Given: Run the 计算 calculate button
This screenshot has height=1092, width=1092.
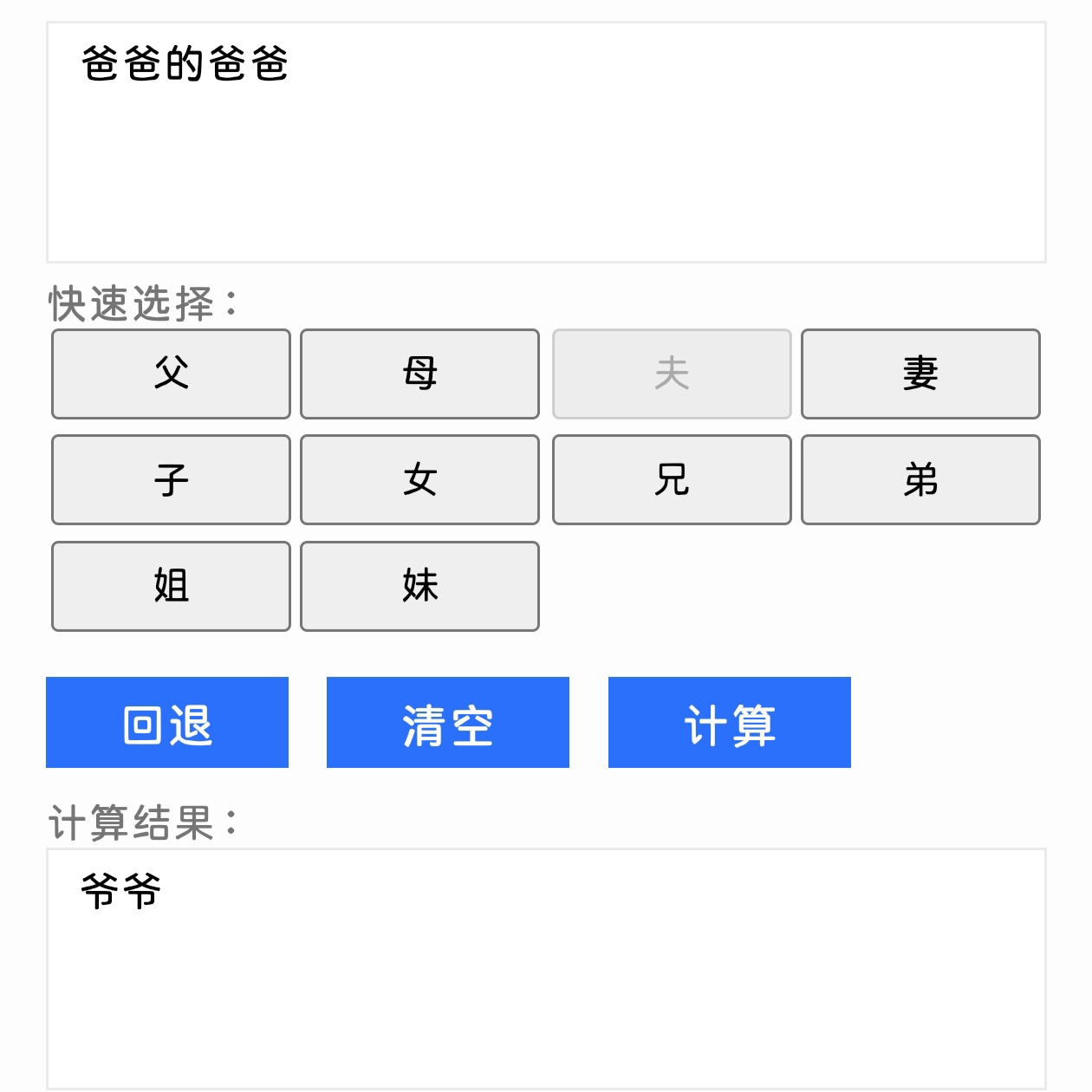Looking at the screenshot, I should (729, 723).
